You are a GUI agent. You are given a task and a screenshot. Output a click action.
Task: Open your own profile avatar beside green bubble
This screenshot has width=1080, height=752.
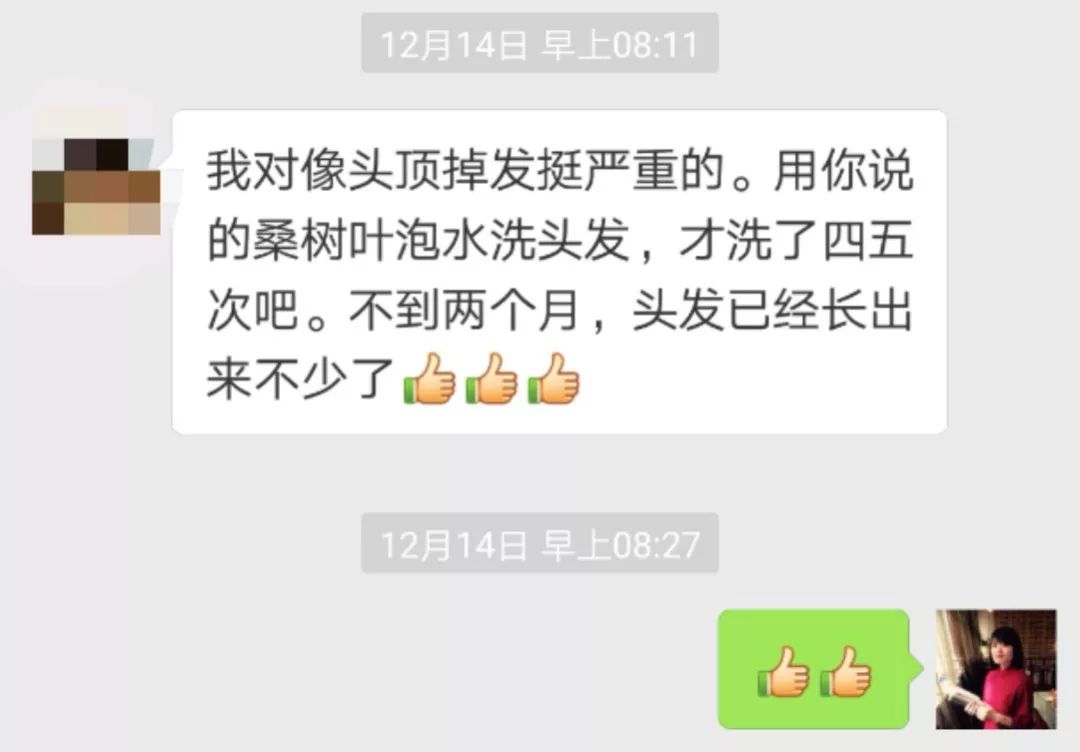click(x=995, y=669)
